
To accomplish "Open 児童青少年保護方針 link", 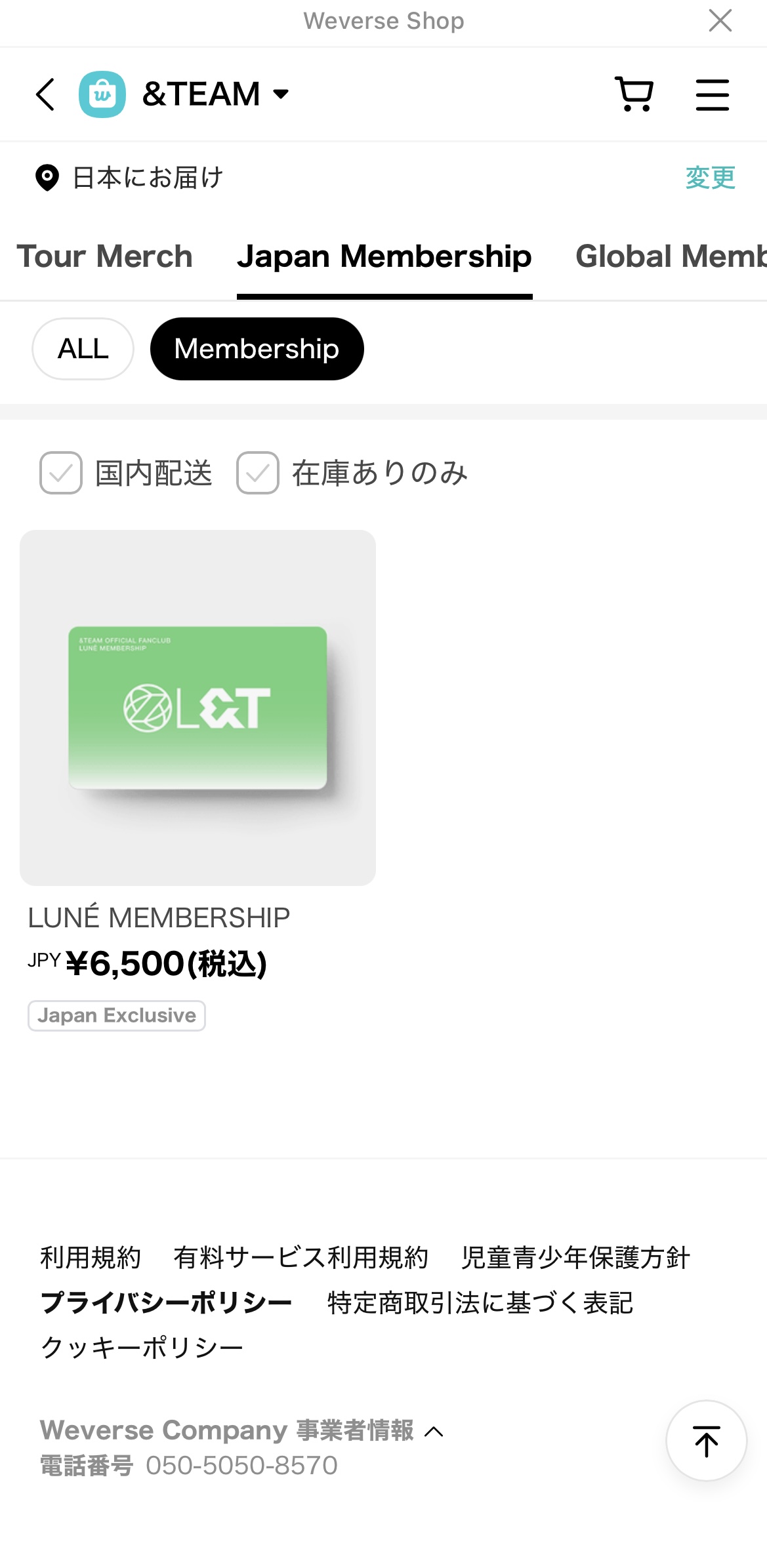I will click(x=575, y=1258).
